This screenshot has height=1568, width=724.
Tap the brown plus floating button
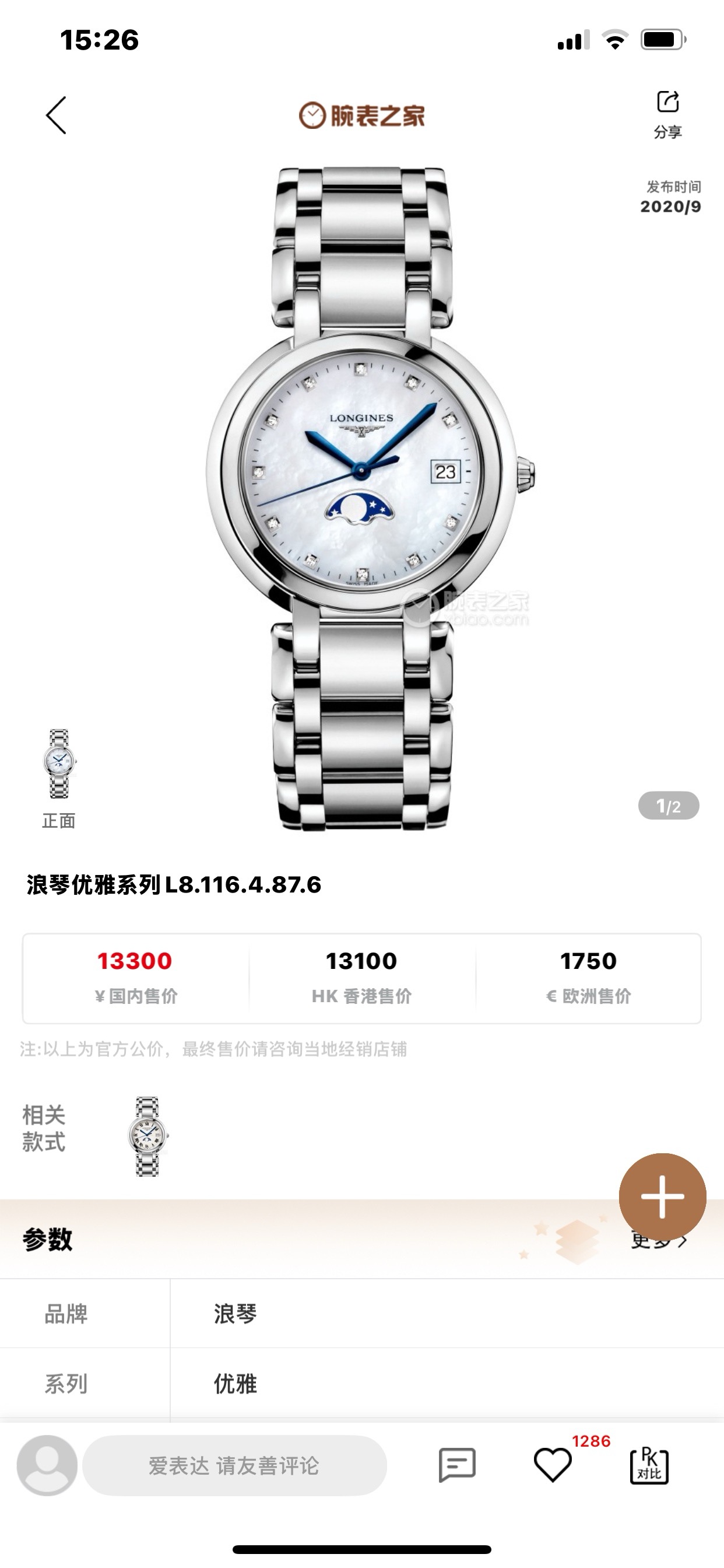(662, 1196)
